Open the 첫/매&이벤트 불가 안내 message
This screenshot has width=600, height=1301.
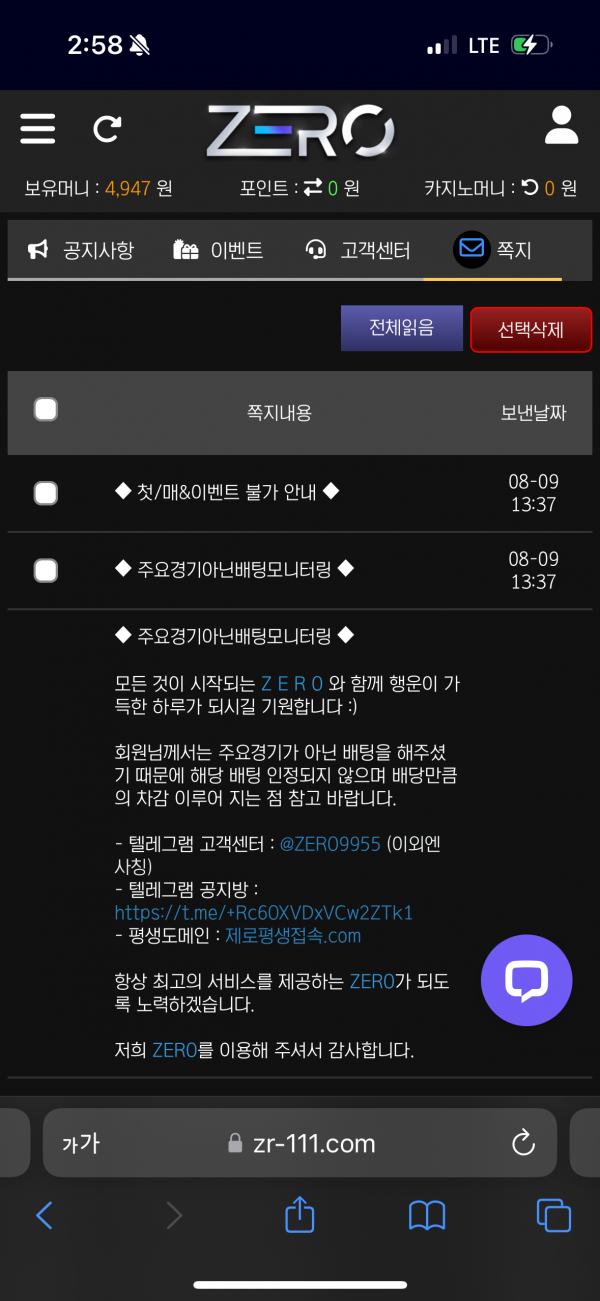(227, 492)
